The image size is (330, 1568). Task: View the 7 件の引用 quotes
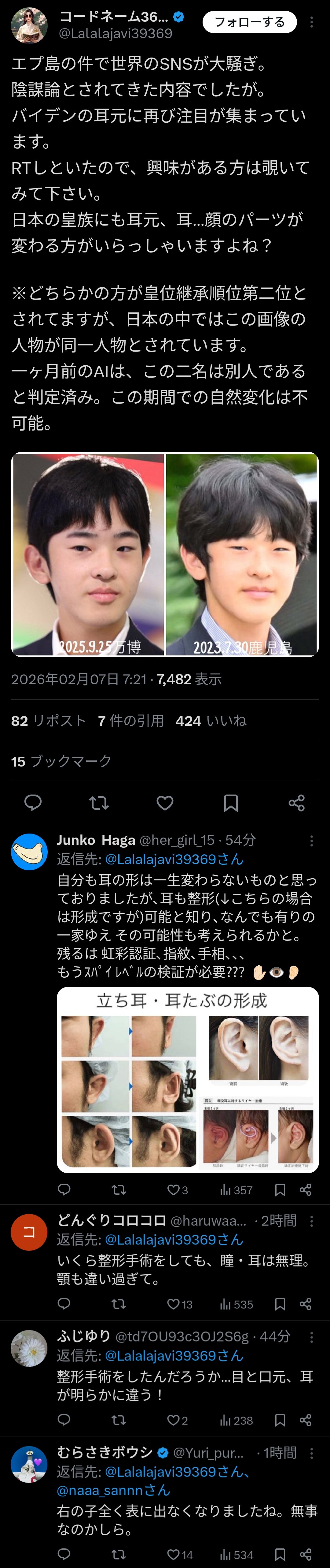131,721
